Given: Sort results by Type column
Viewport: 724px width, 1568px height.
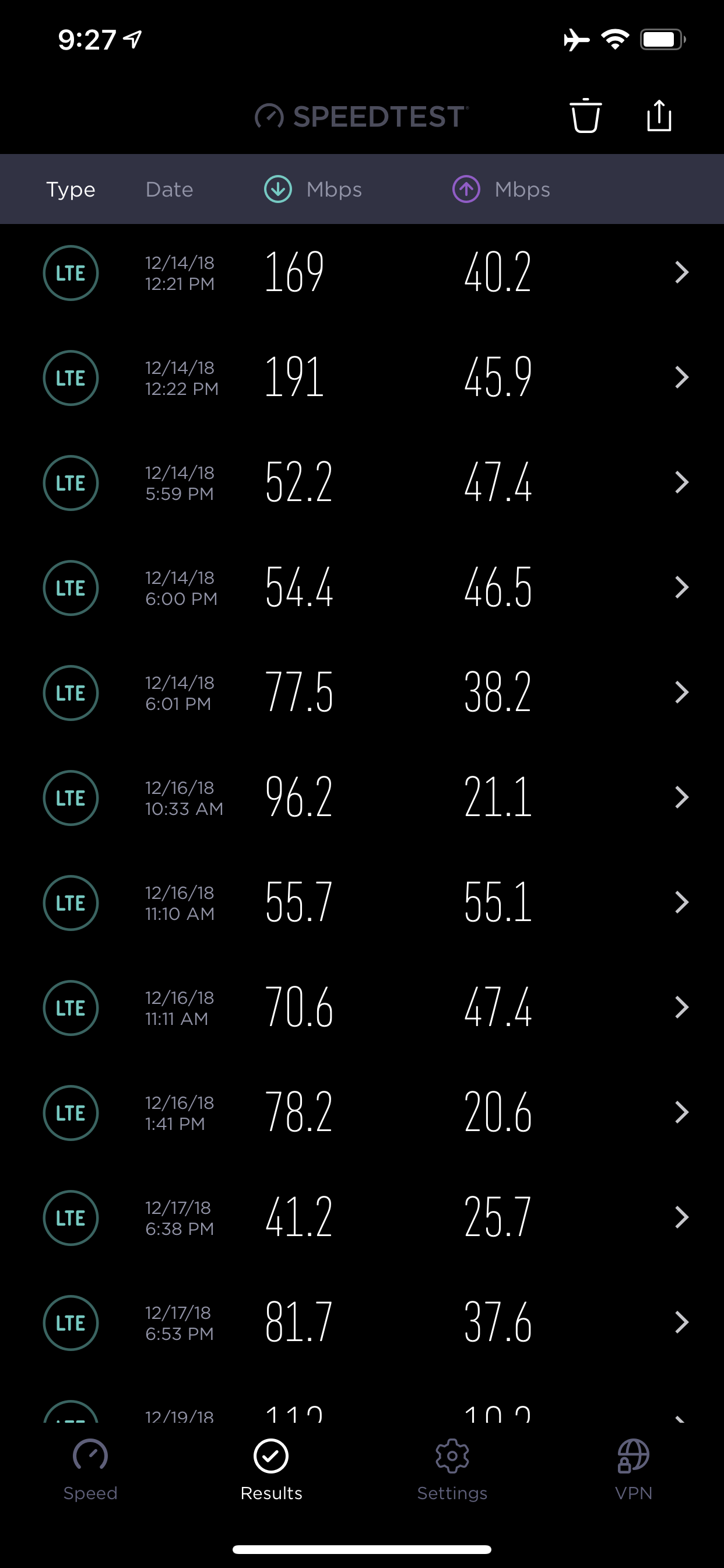Looking at the screenshot, I should (x=71, y=190).
